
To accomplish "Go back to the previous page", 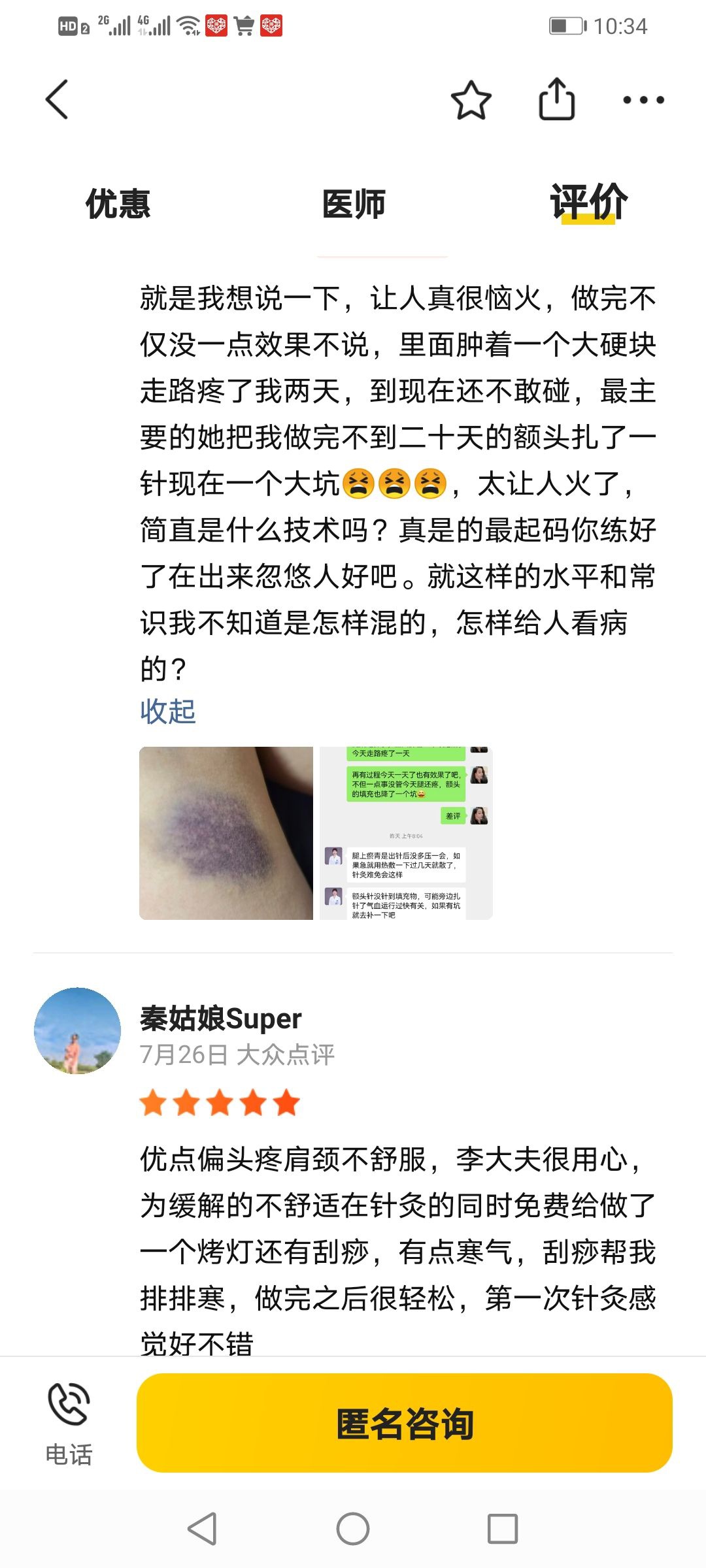I will (57, 99).
